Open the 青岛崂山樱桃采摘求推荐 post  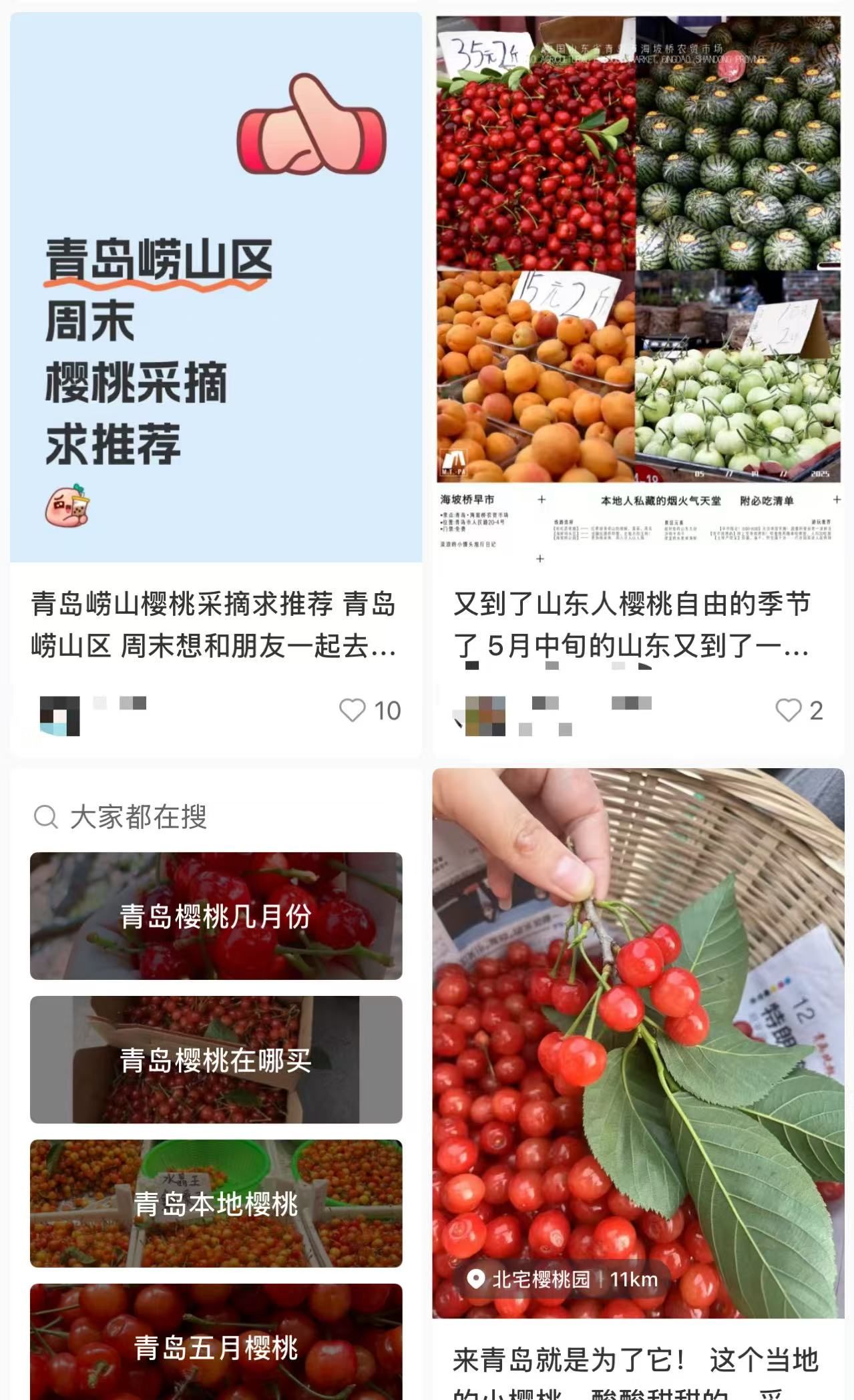click(x=216, y=287)
